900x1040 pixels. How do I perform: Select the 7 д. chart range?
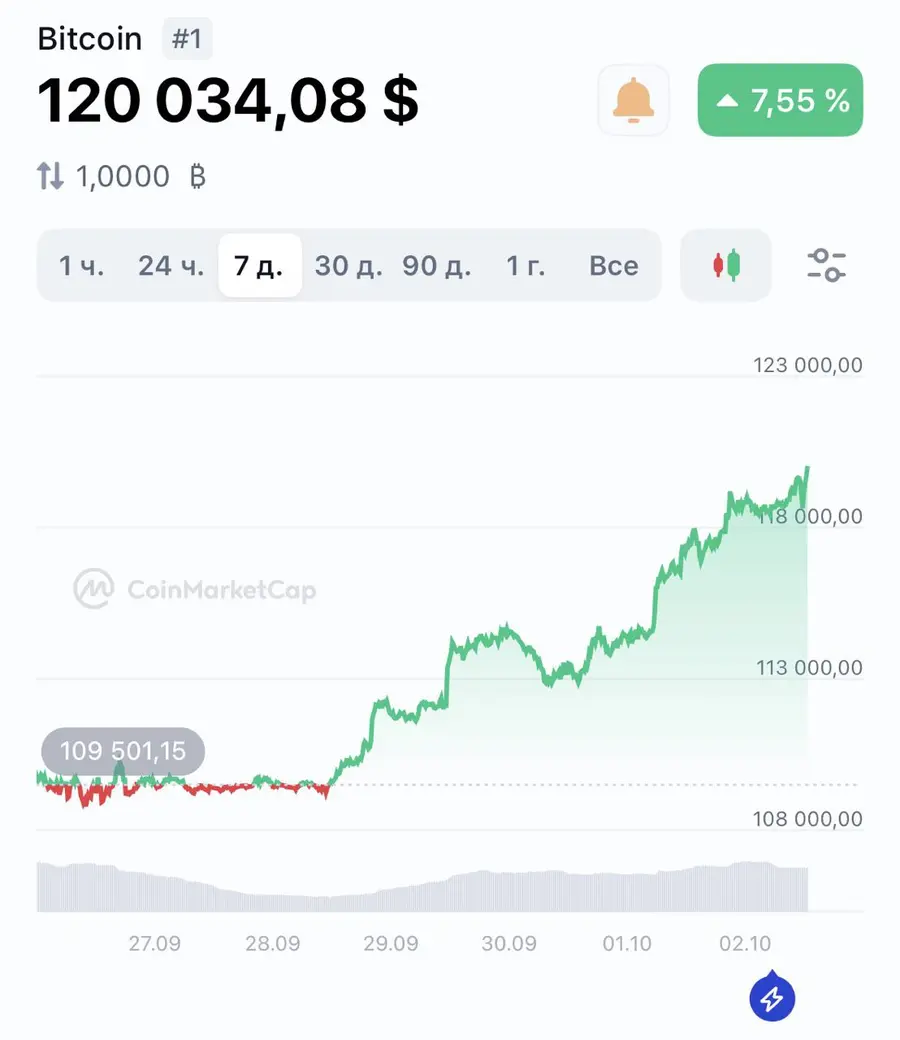[259, 266]
